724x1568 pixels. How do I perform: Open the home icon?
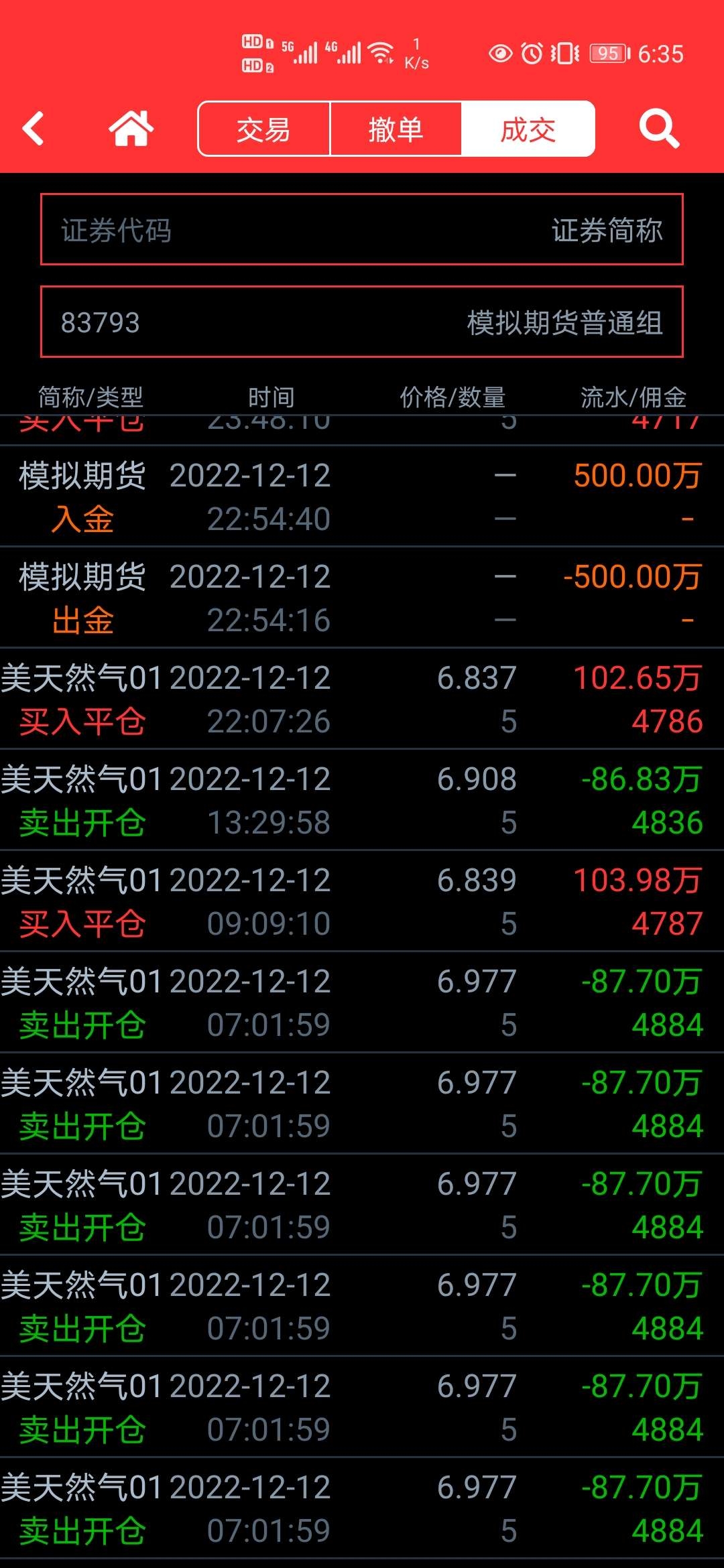pyautogui.click(x=131, y=128)
